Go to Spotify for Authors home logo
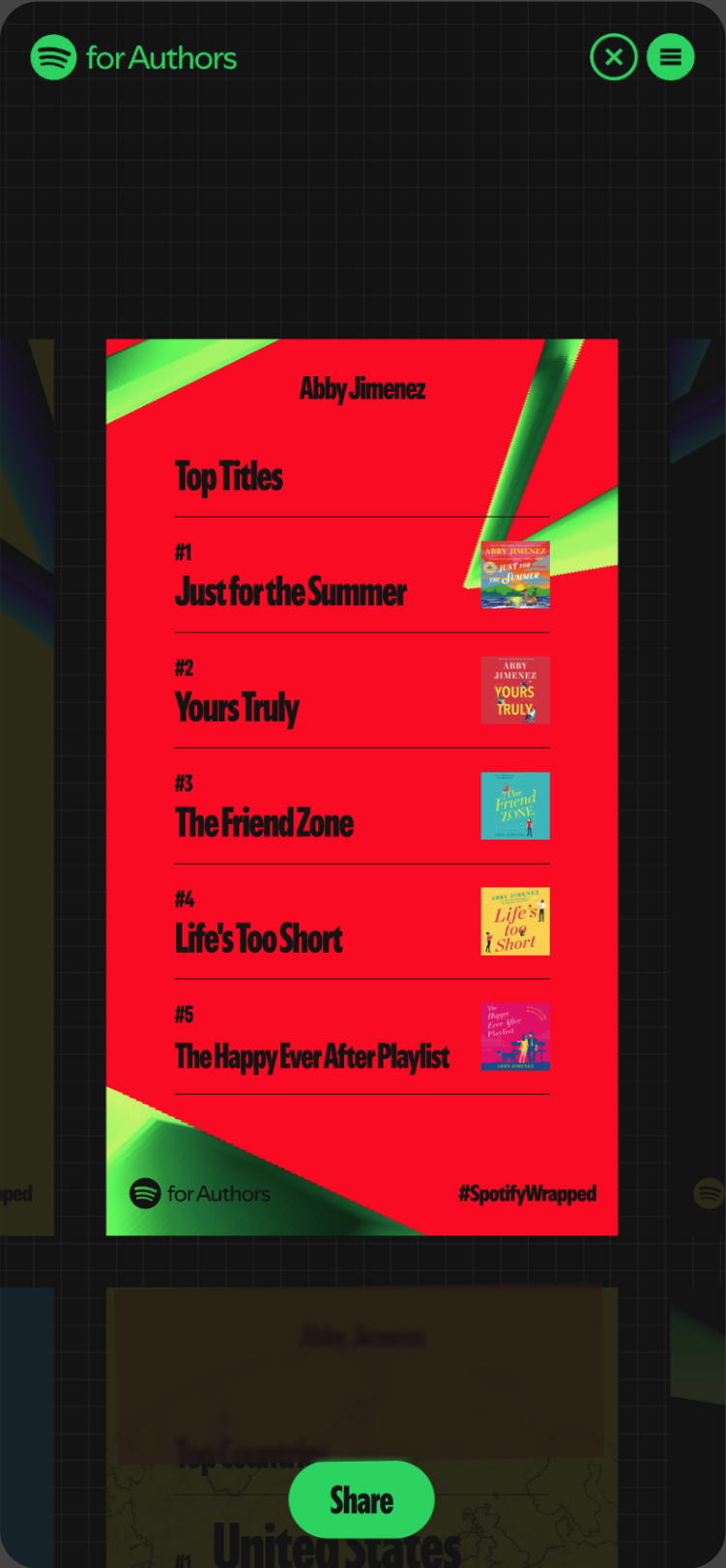 [133, 57]
